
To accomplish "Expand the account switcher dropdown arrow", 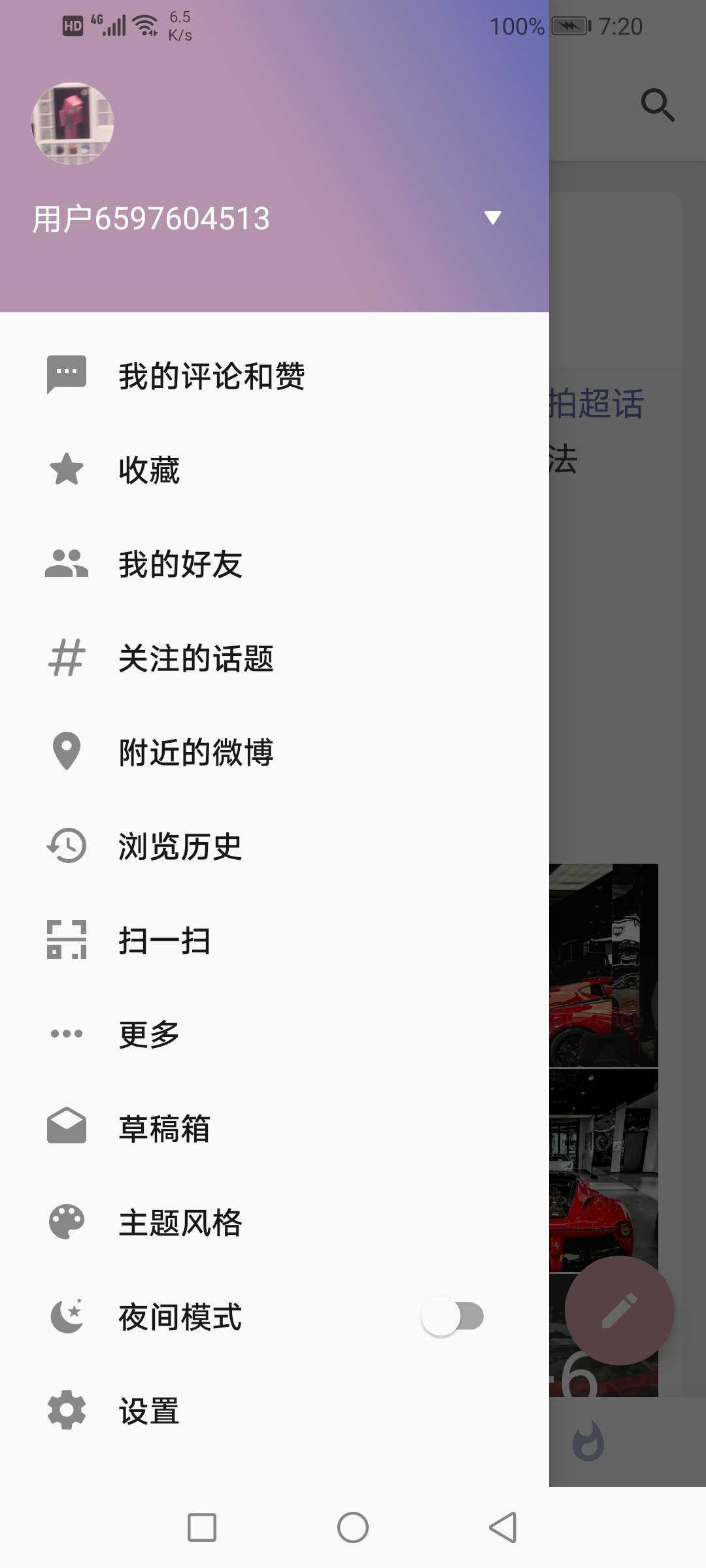I will click(x=492, y=218).
